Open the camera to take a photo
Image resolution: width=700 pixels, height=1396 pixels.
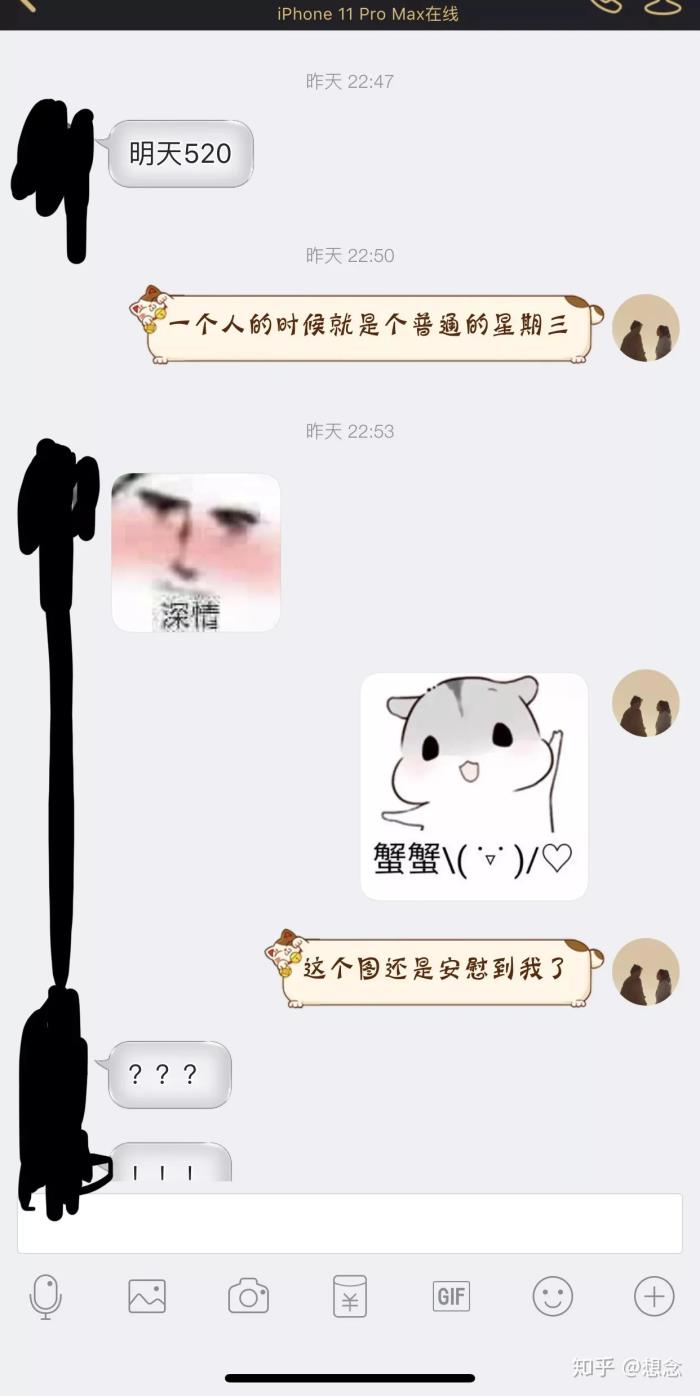(248, 1296)
